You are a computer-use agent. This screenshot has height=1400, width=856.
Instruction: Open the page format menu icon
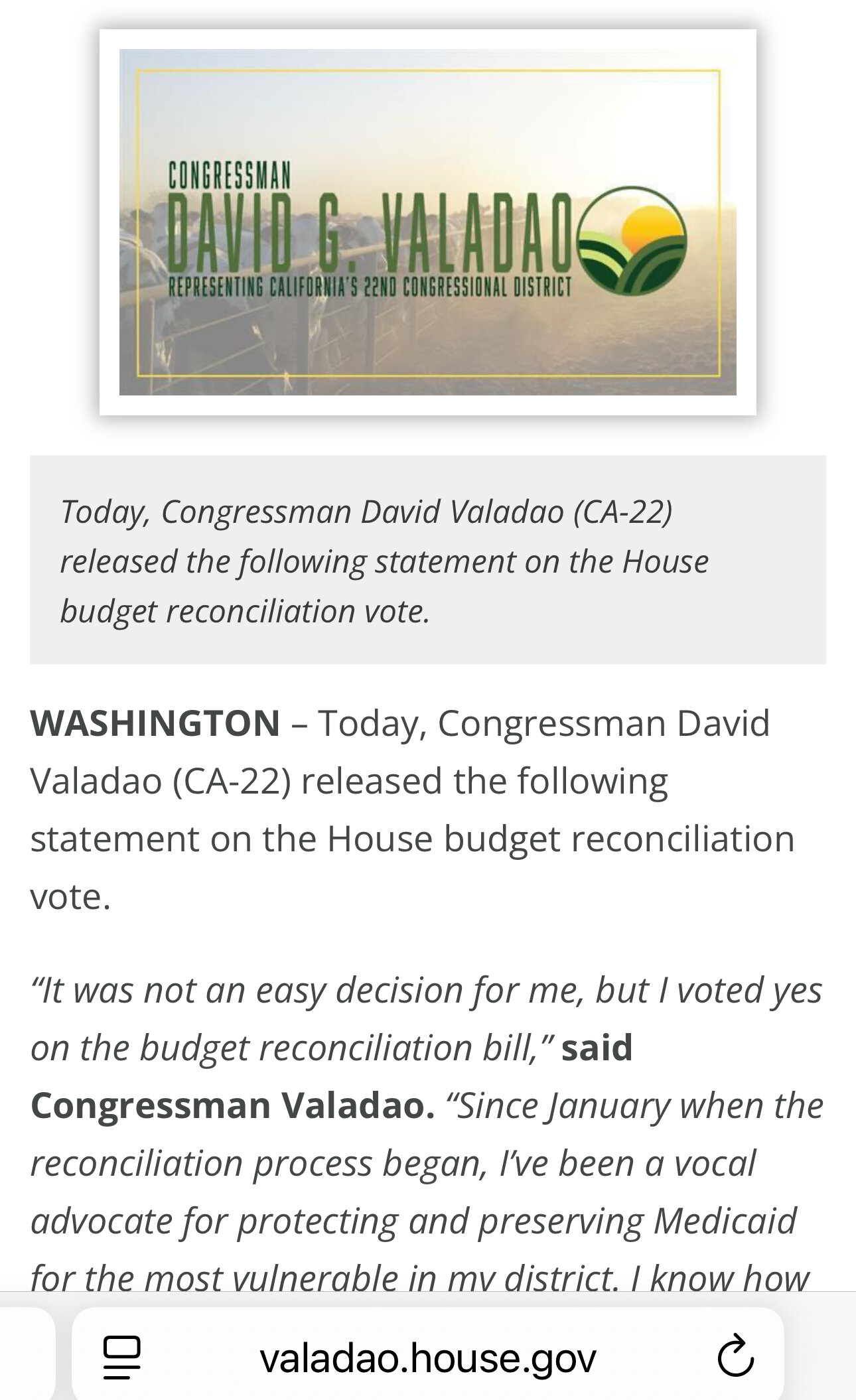tap(122, 1358)
